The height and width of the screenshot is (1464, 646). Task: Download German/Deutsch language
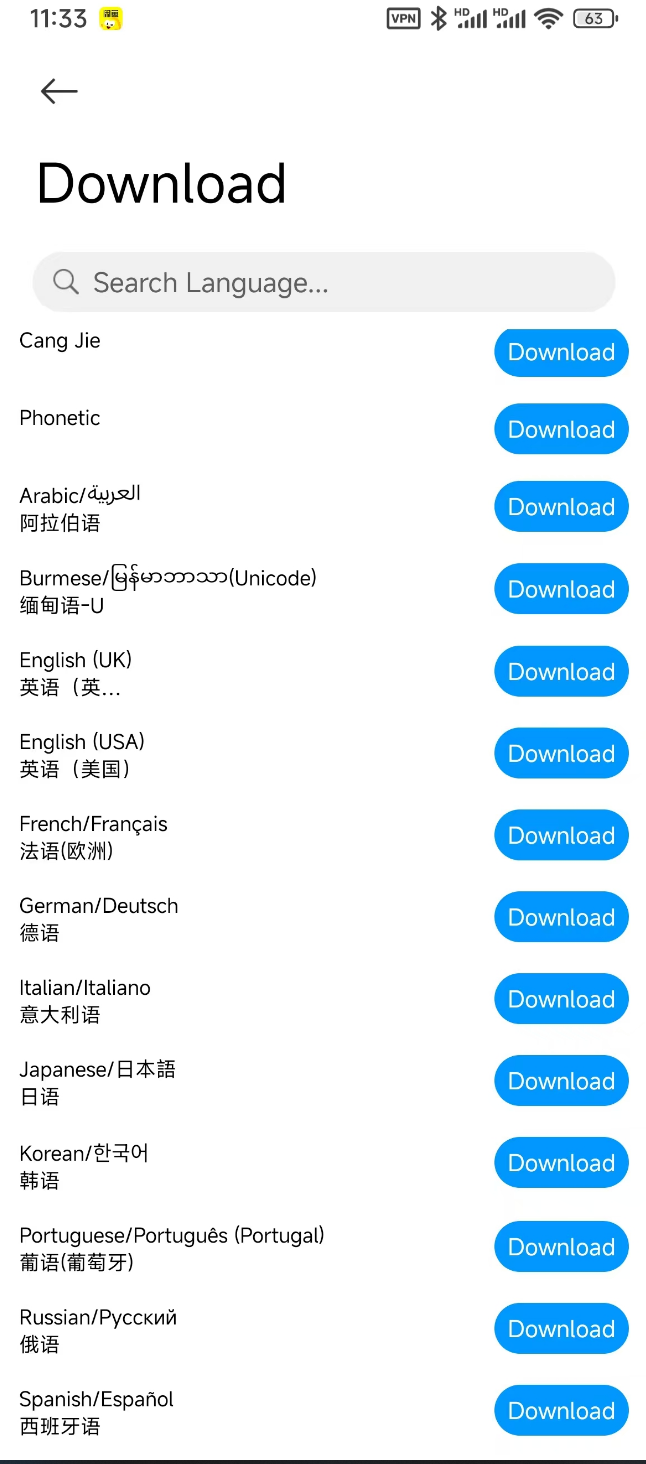click(561, 917)
